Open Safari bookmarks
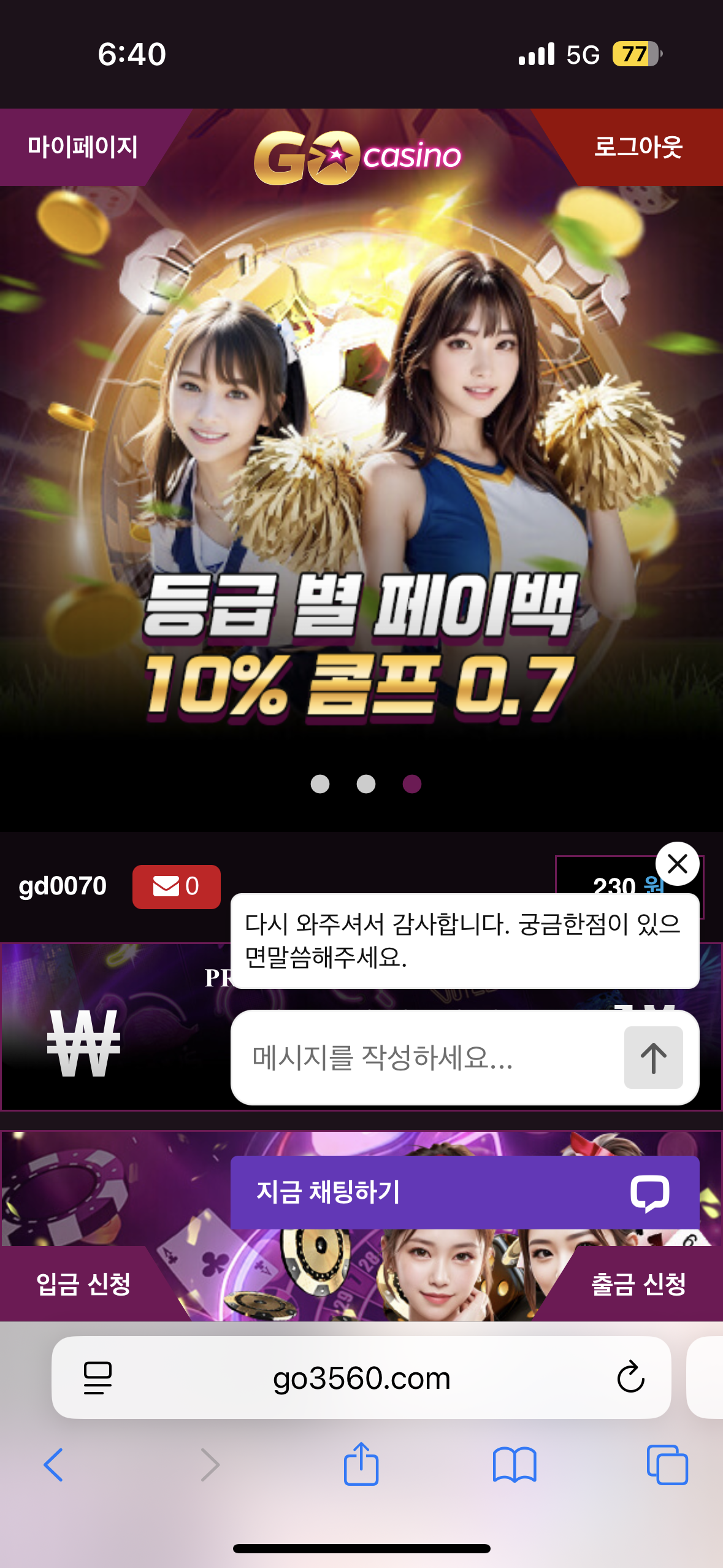Image resolution: width=723 pixels, height=1568 pixels. [x=514, y=1464]
